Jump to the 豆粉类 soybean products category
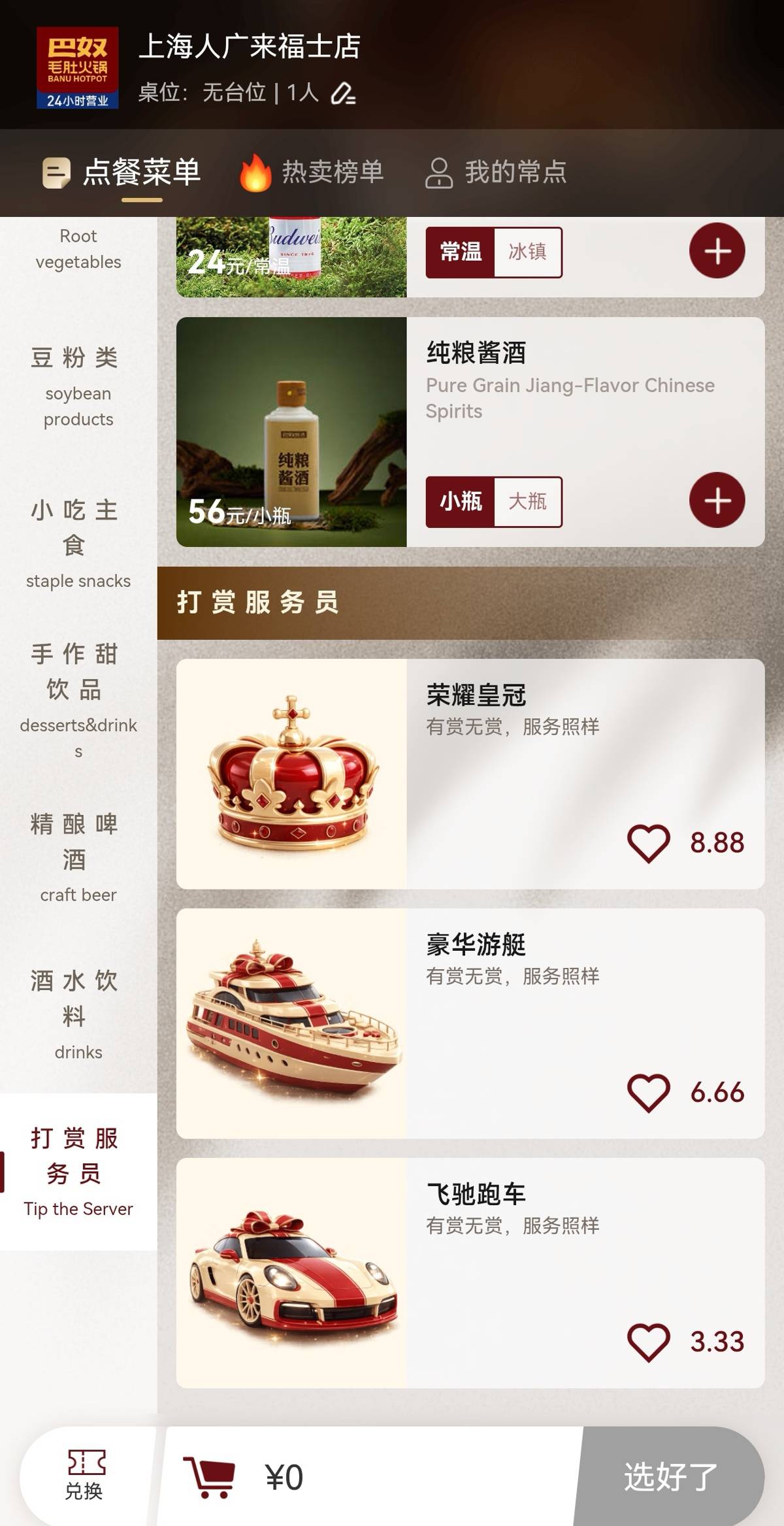Screen dimensions: 784x1526 point(78,386)
